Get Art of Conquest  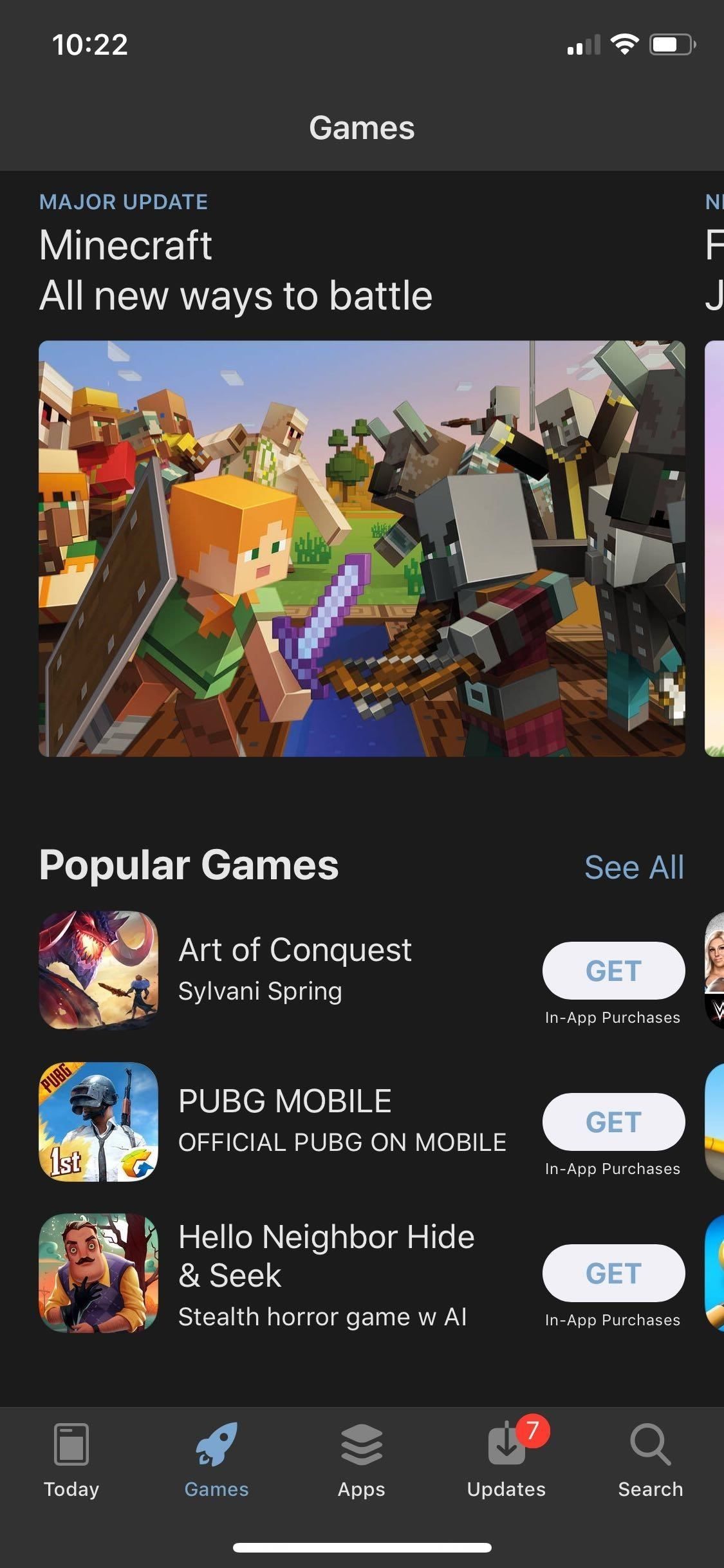[613, 971]
